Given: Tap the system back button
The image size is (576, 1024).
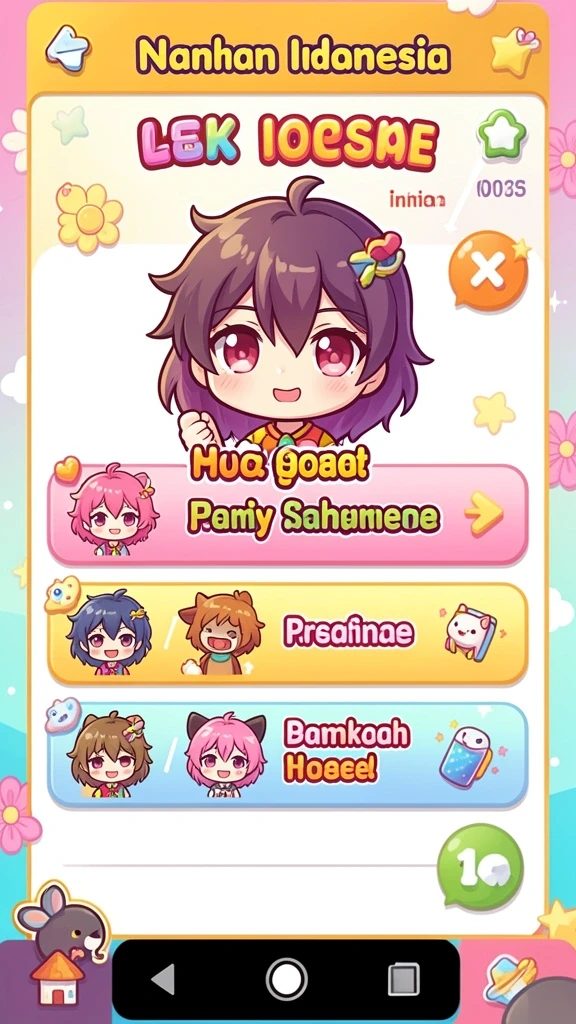Looking at the screenshot, I should 162,980.
